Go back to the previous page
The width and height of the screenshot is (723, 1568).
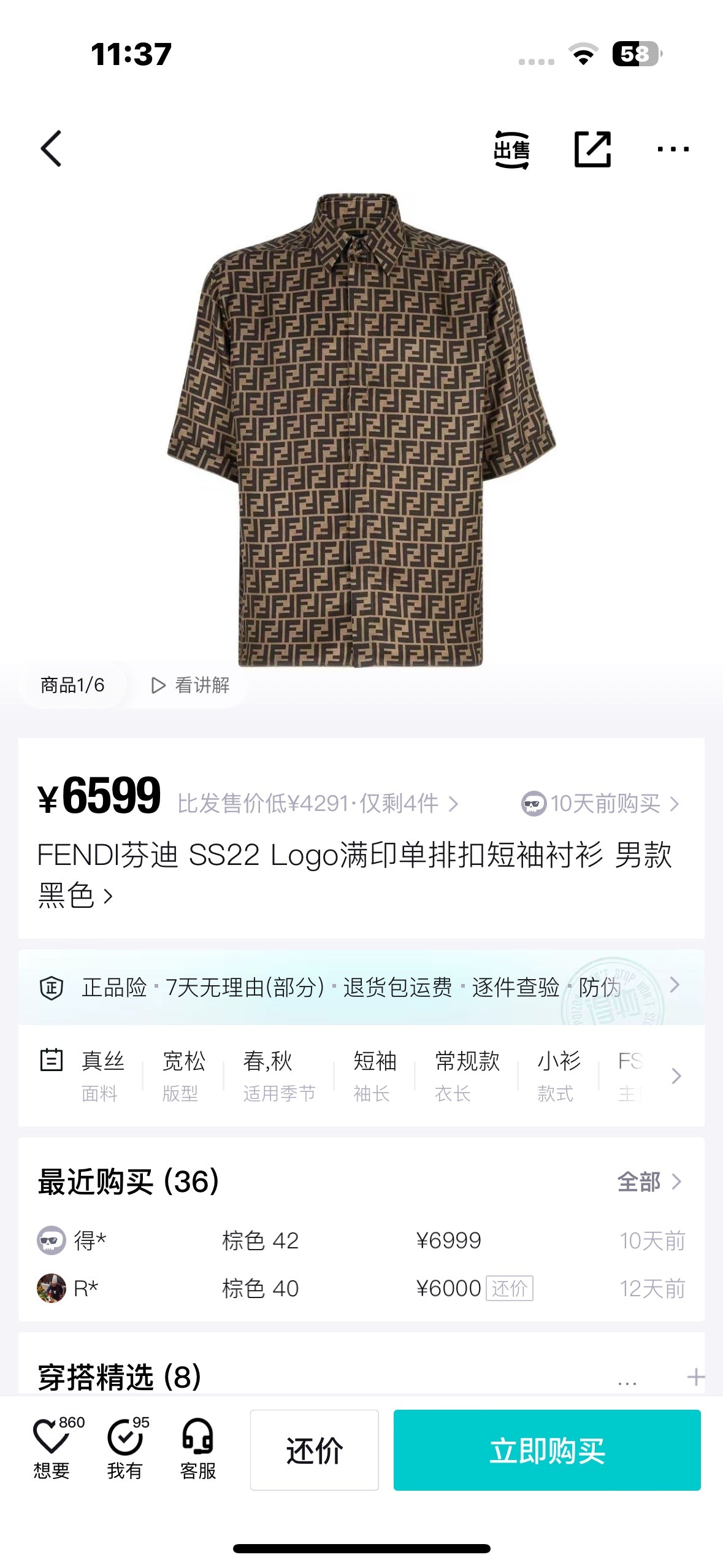(x=52, y=148)
